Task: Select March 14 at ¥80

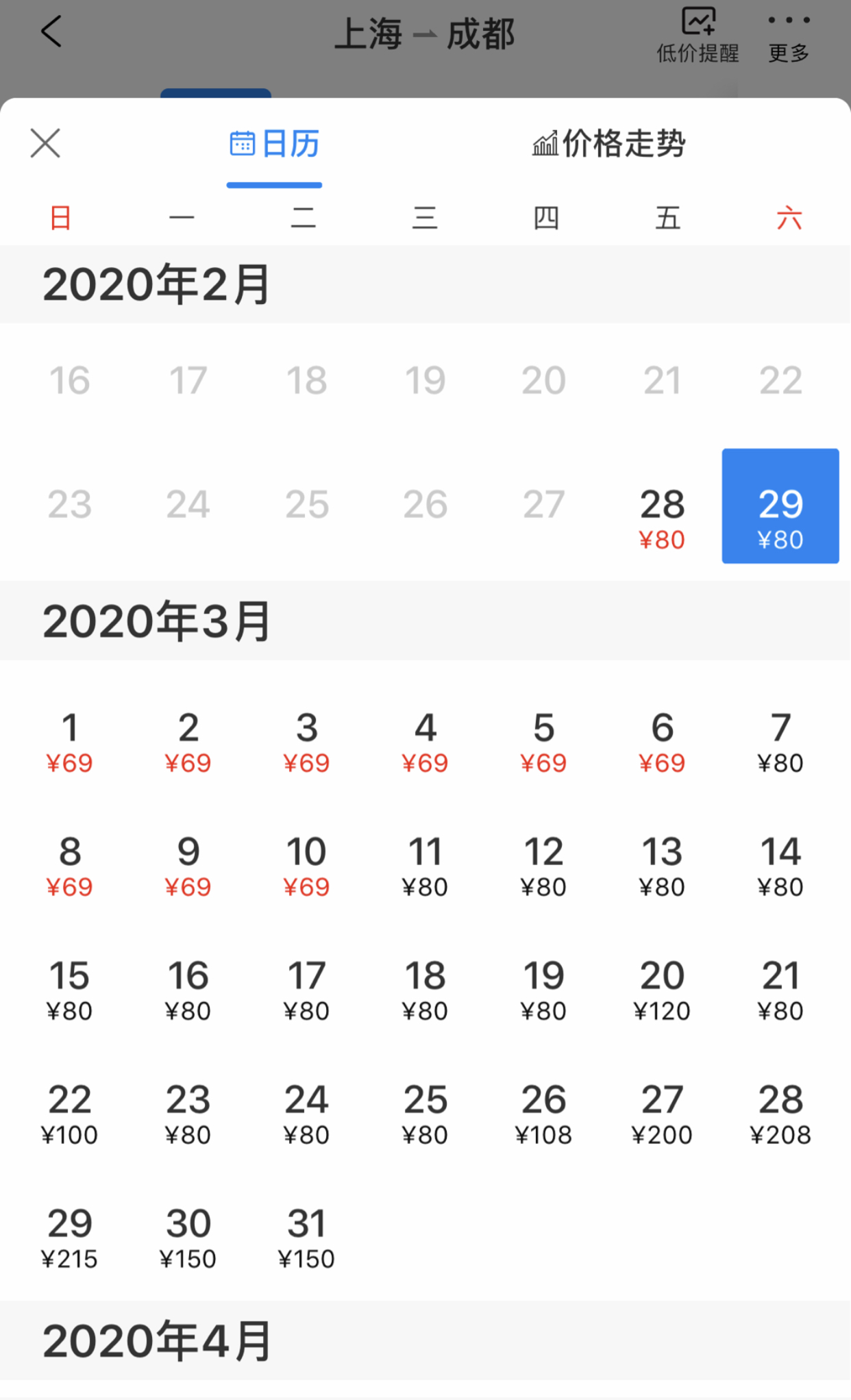Action: pos(780,866)
